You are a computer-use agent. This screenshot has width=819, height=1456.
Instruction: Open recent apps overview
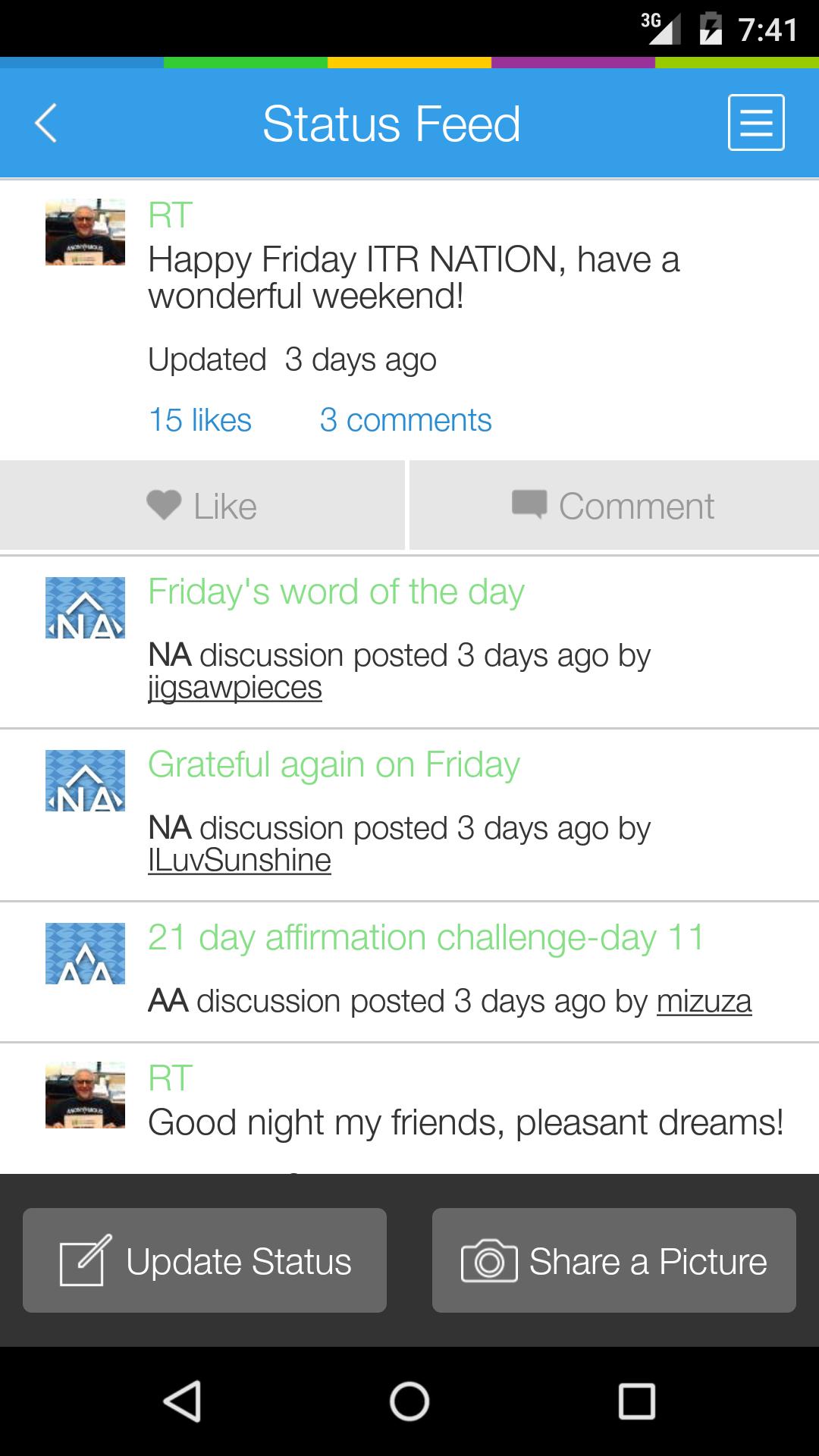pyautogui.click(x=636, y=1401)
